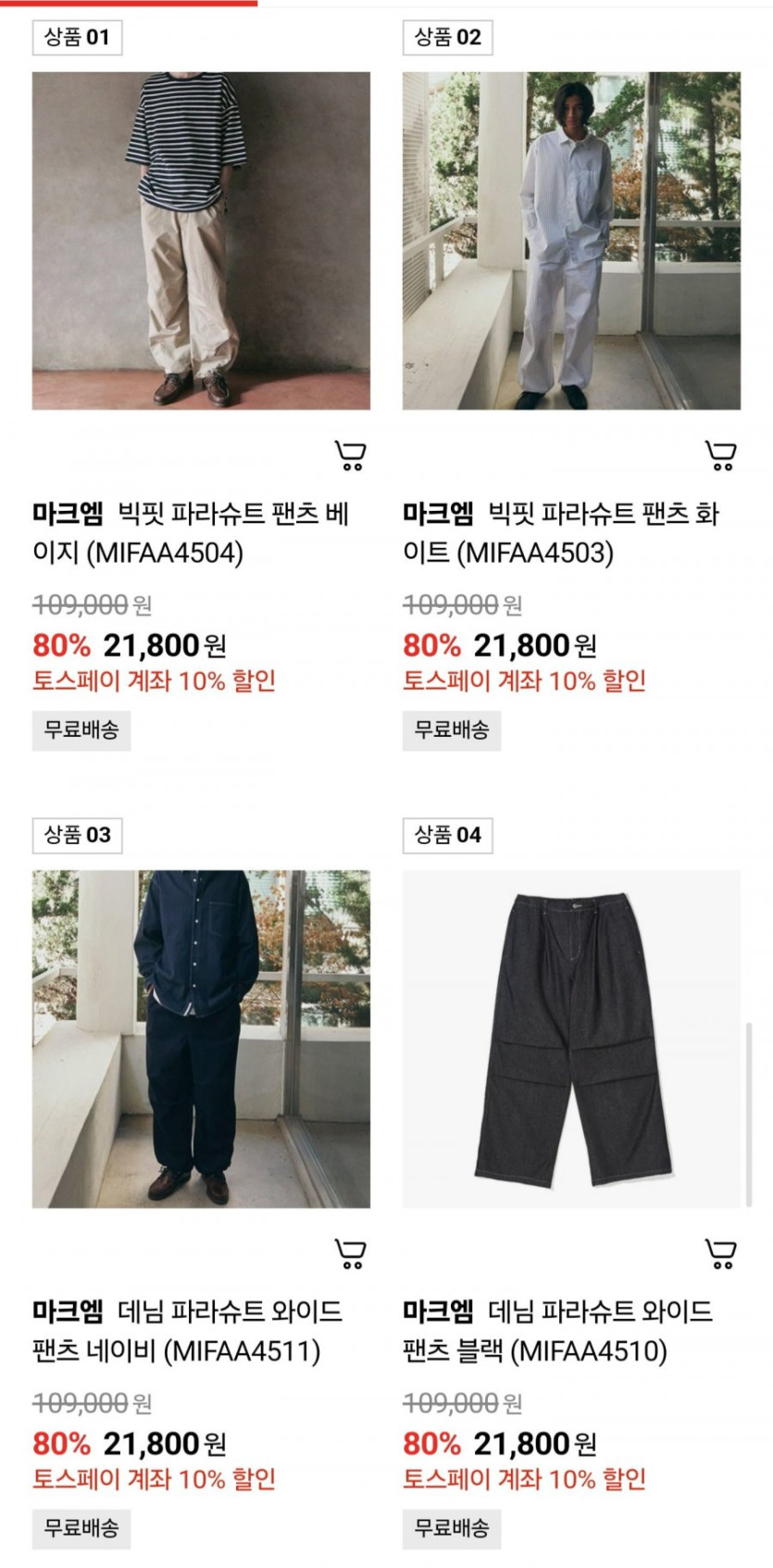Add navy denim pants MIFAA4511 to cart
Image resolution: width=773 pixels, height=1568 pixels.
point(350,1253)
